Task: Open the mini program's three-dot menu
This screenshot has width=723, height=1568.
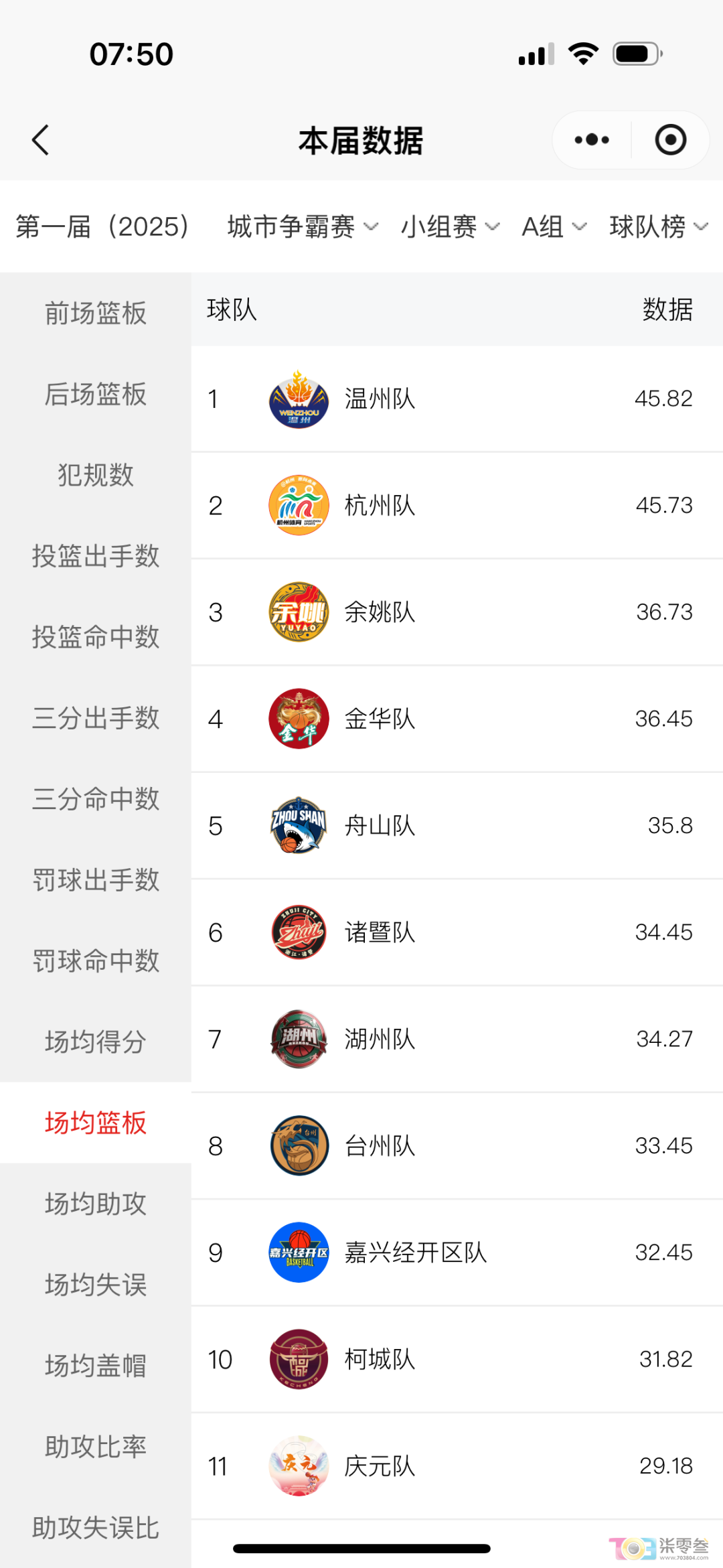Action: (x=592, y=140)
